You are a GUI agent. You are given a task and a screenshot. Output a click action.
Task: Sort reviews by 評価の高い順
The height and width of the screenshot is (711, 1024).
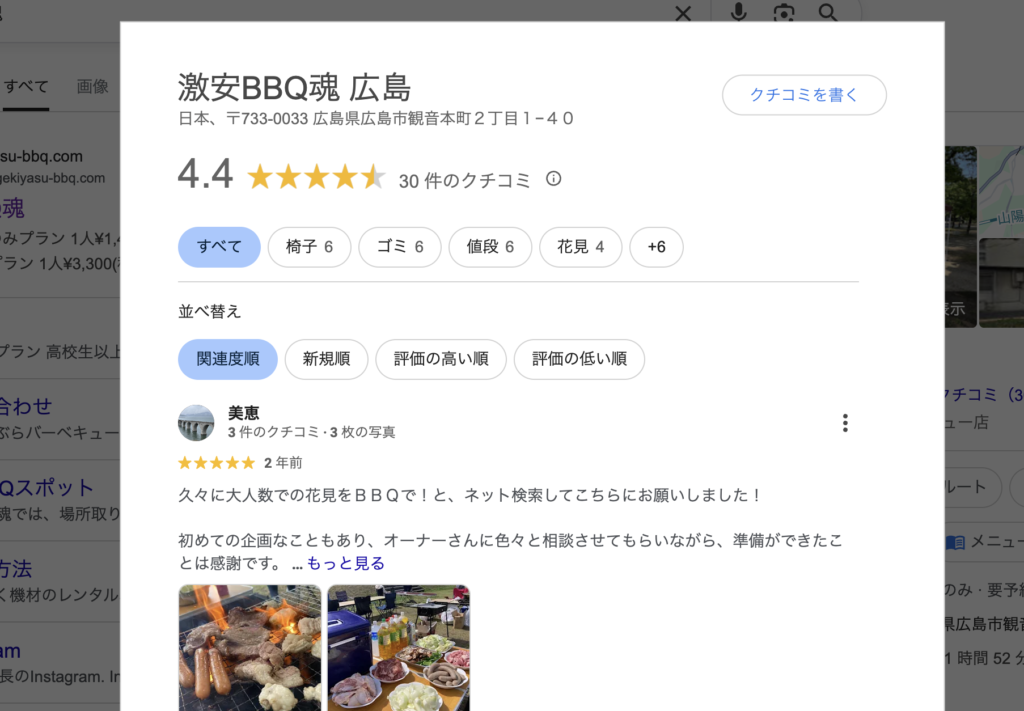tap(441, 359)
